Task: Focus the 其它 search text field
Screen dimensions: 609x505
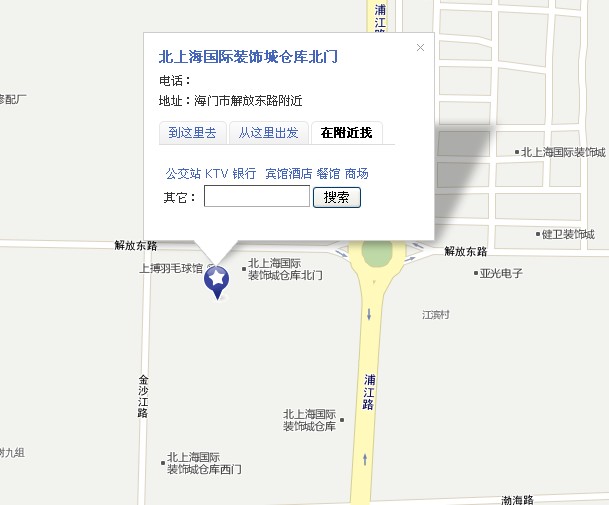Action: tap(257, 197)
